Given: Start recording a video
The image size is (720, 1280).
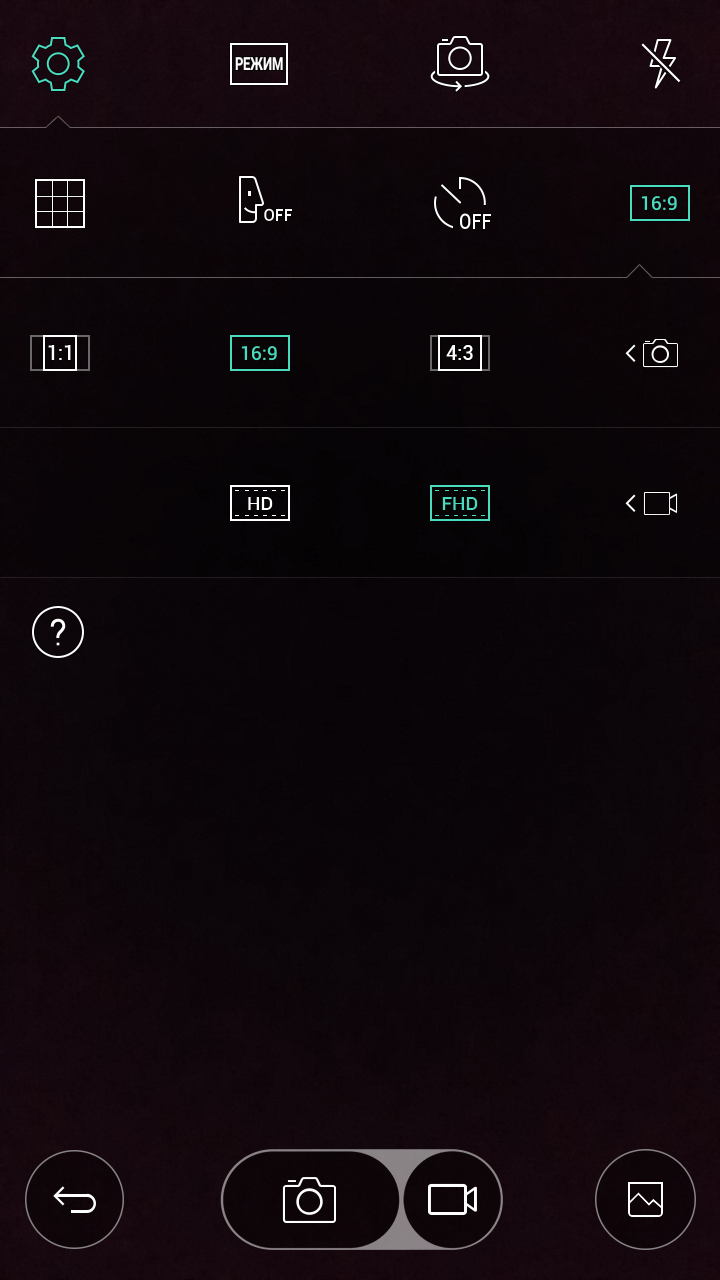Looking at the screenshot, I should pyautogui.click(x=452, y=1199).
